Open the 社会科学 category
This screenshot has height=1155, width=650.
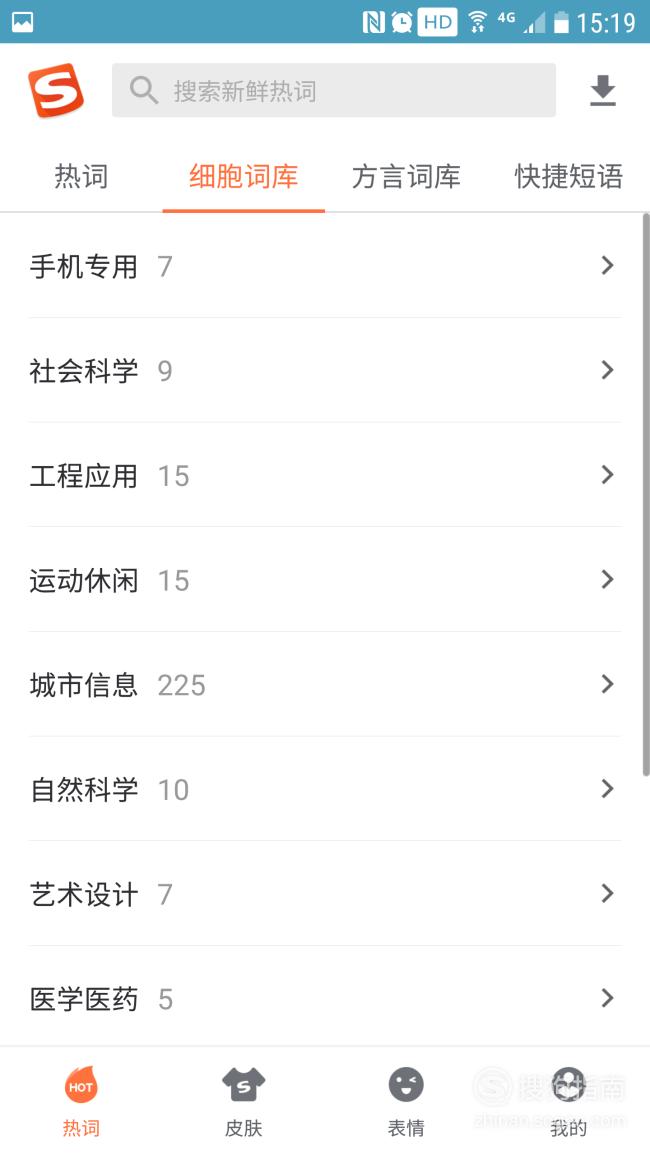325,371
